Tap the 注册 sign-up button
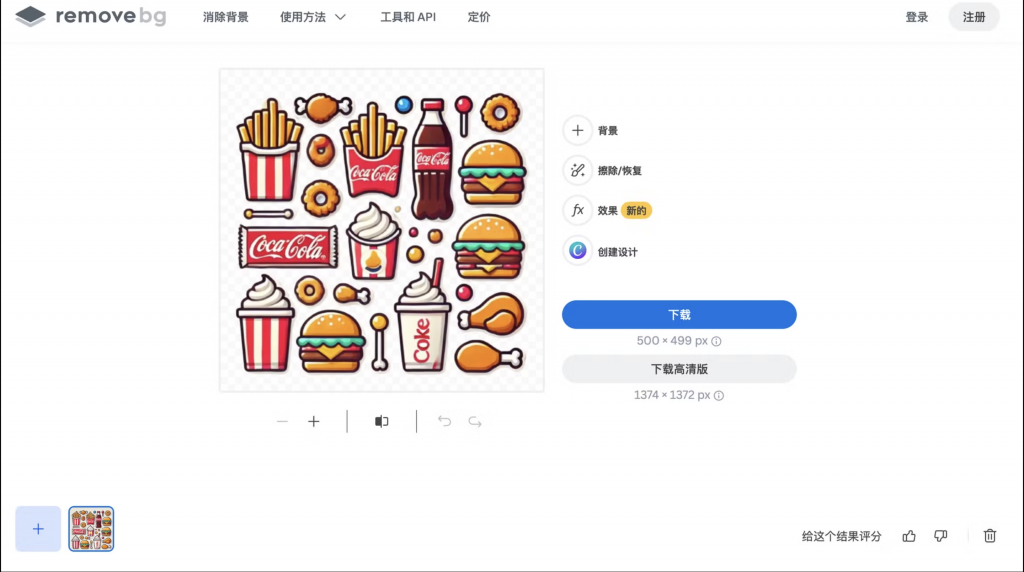Image resolution: width=1024 pixels, height=572 pixels. point(973,17)
